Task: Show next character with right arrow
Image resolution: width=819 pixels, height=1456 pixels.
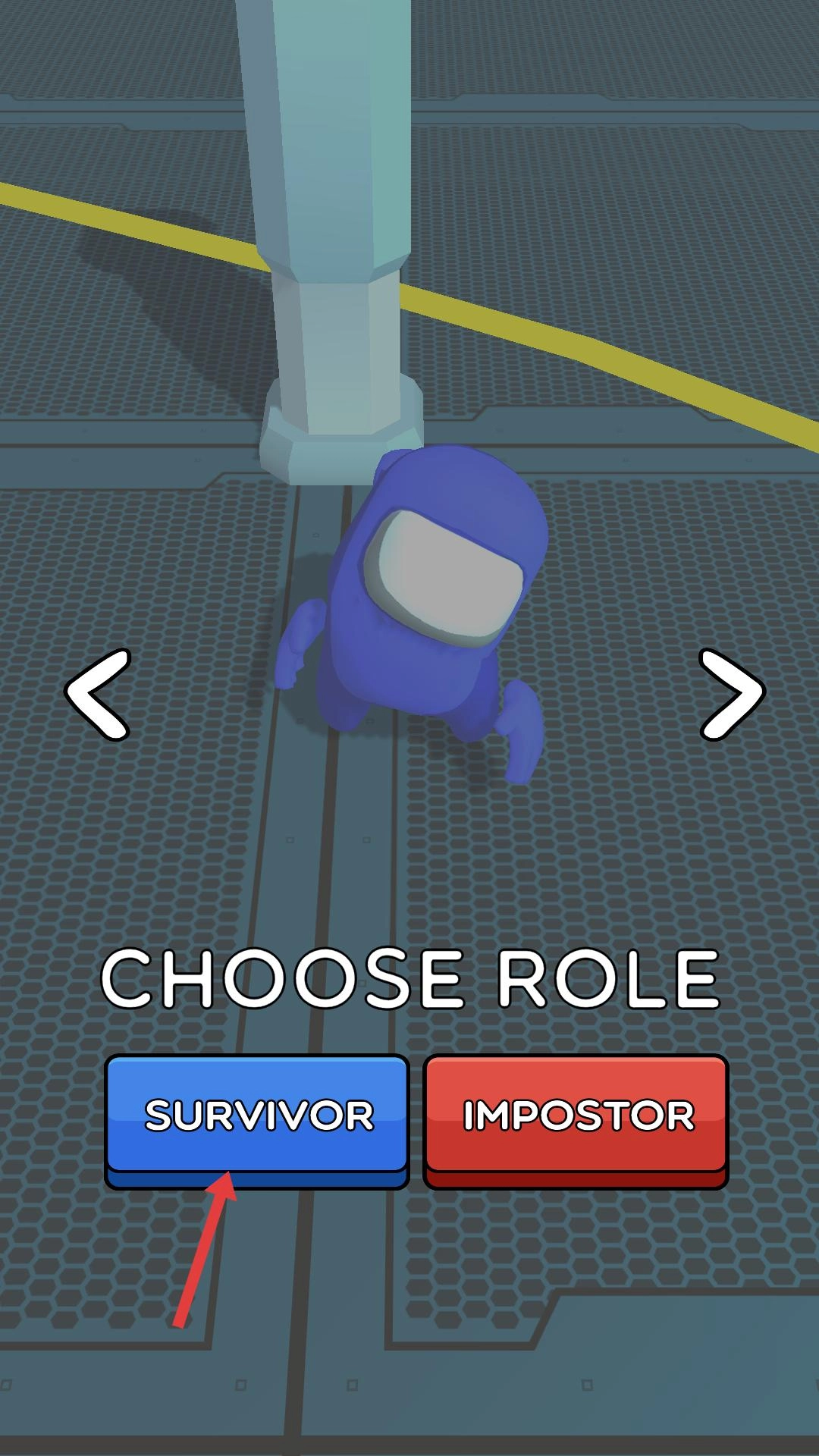Action: tap(730, 694)
